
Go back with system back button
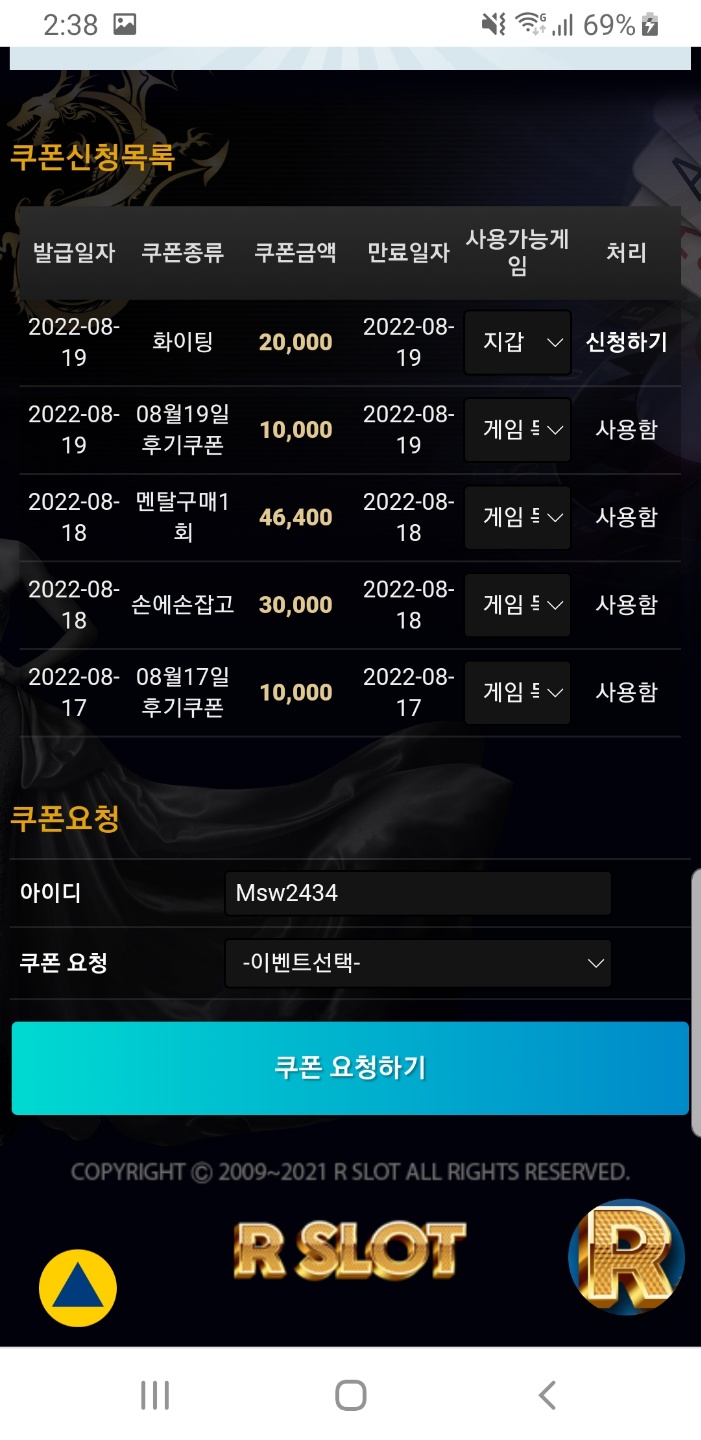coord(546,1395)
